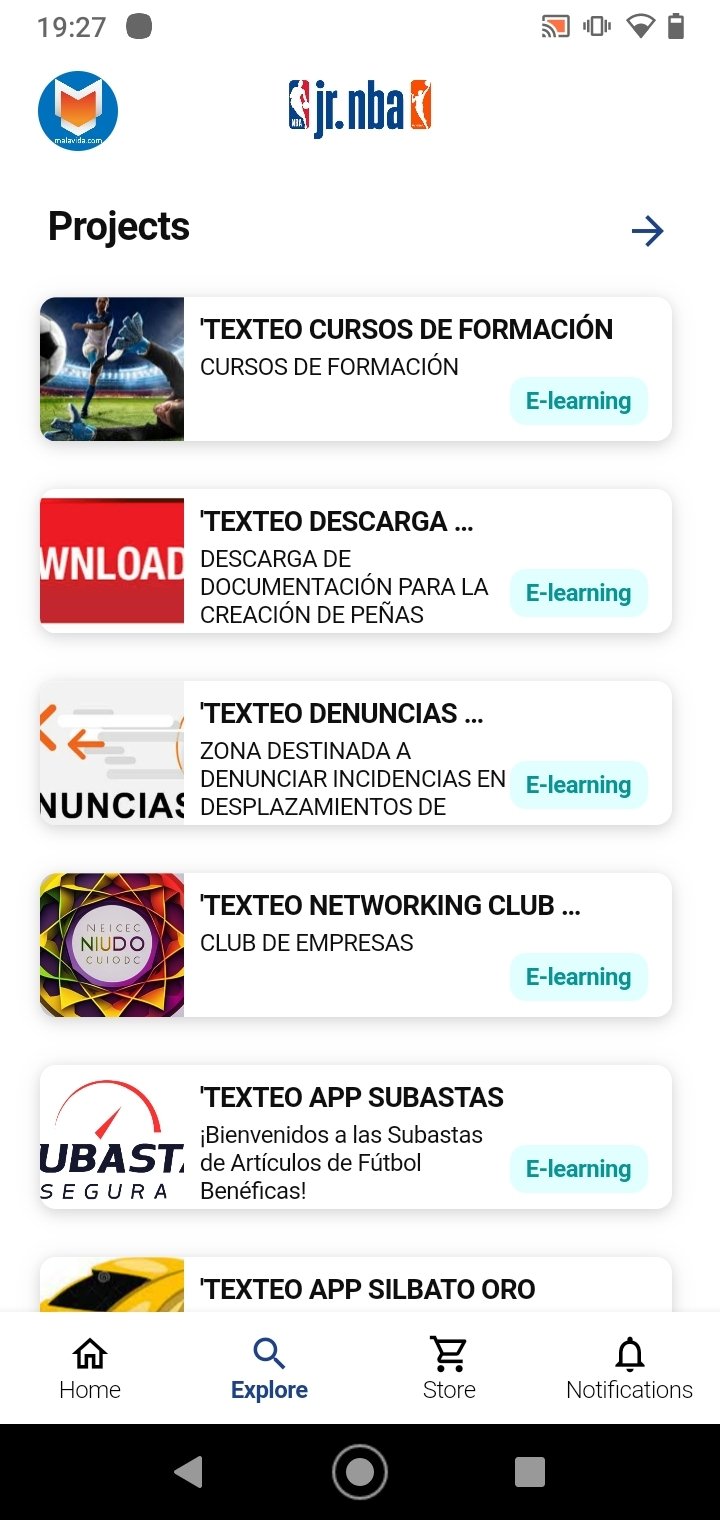The height and width of the screenshot is (1520, 720).
Task: Open the TEXTEO CURSOS DE FORMACIÓN project
Action: point(356,369)
